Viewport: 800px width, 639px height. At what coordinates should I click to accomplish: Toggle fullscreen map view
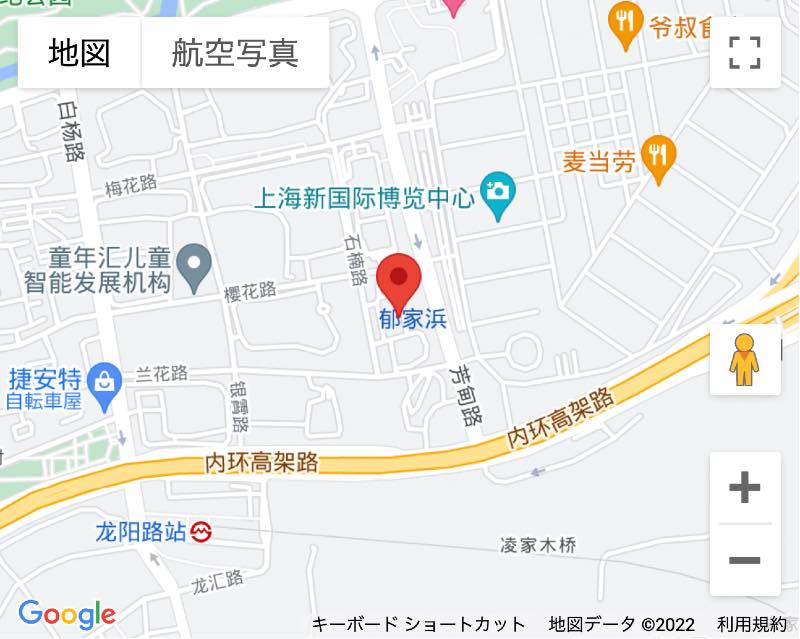pos(745,53)
